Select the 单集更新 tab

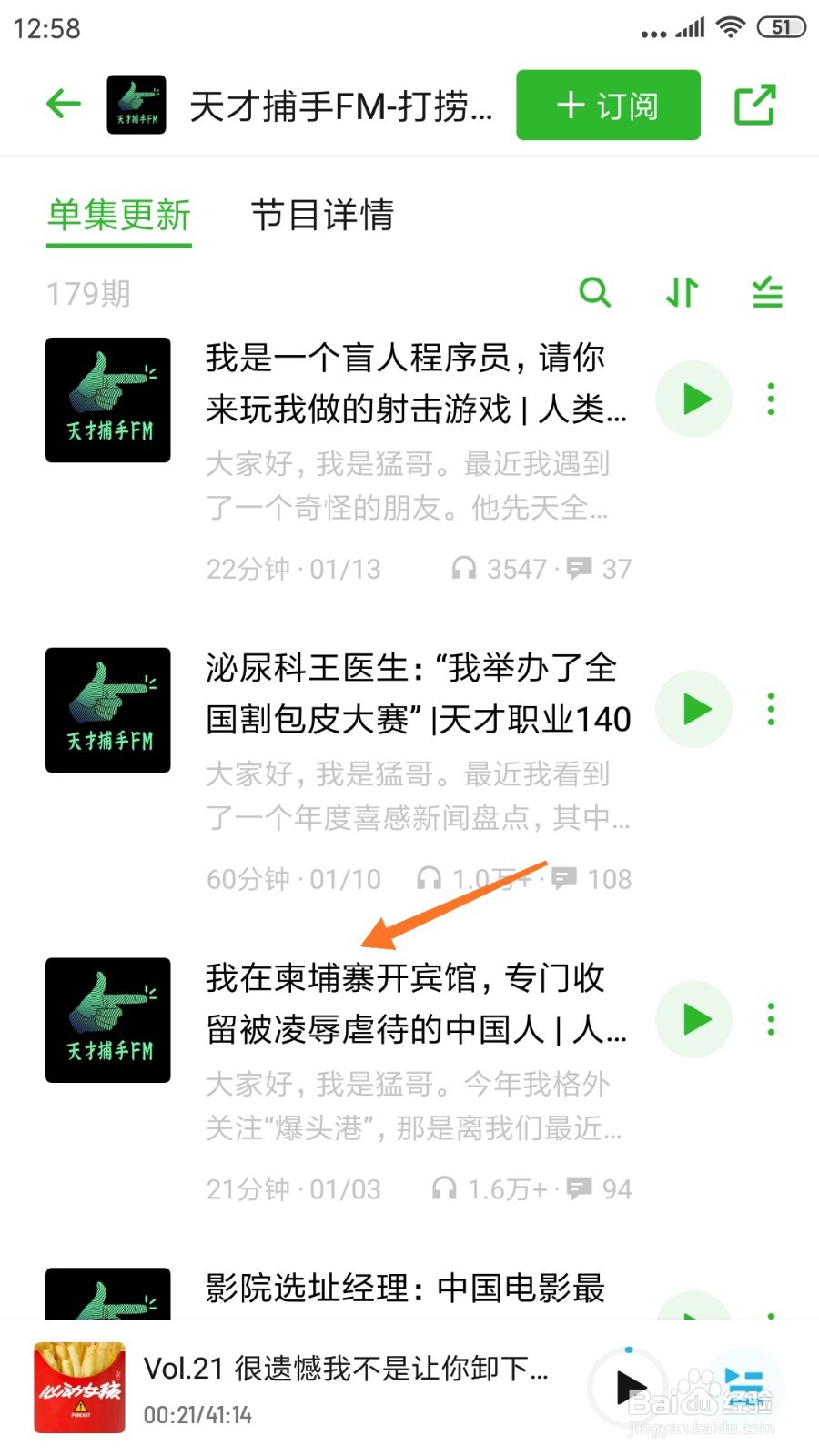click(x=118, y=217)
